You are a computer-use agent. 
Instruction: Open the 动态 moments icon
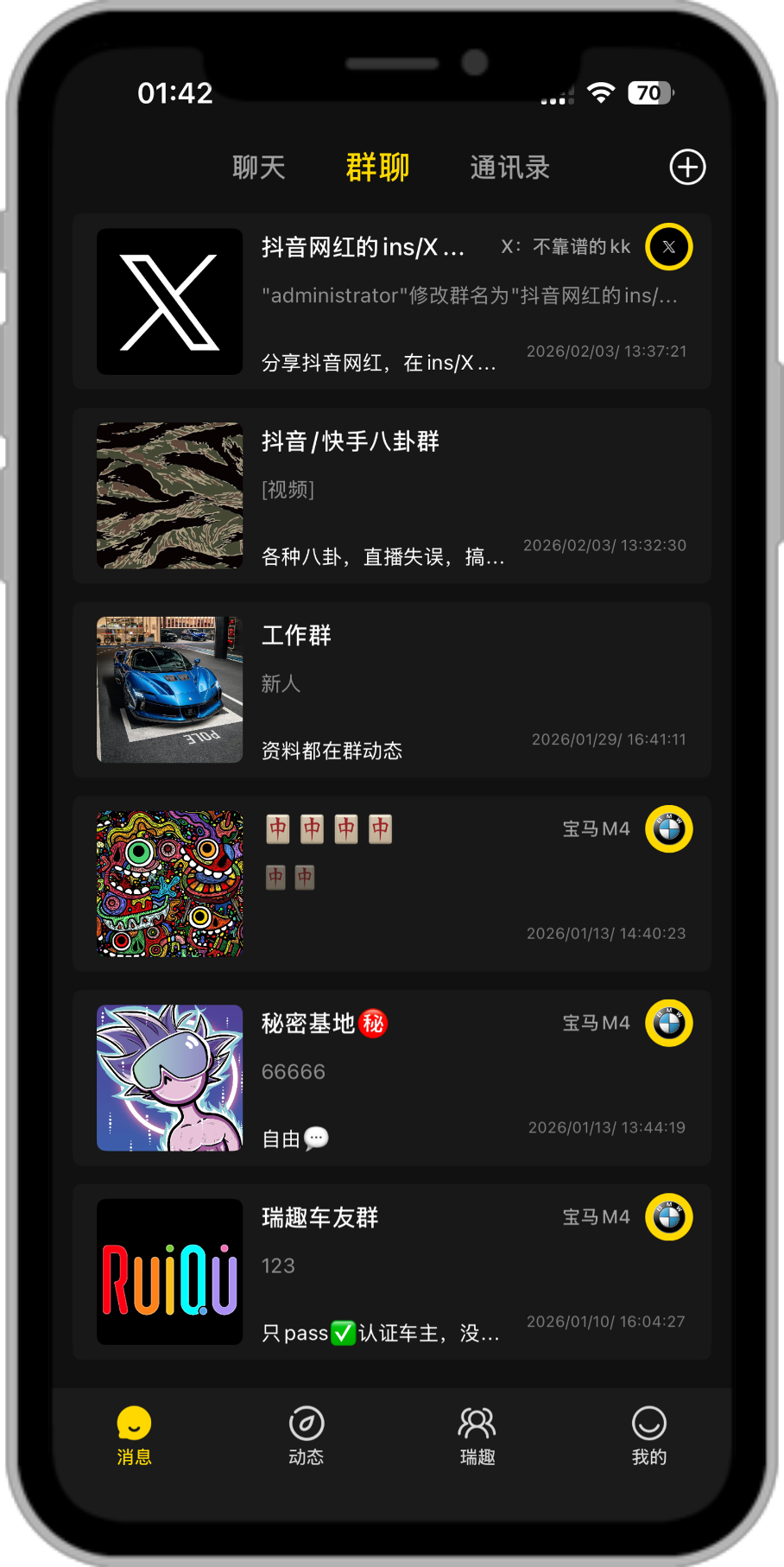click(x=306, y=1434)
